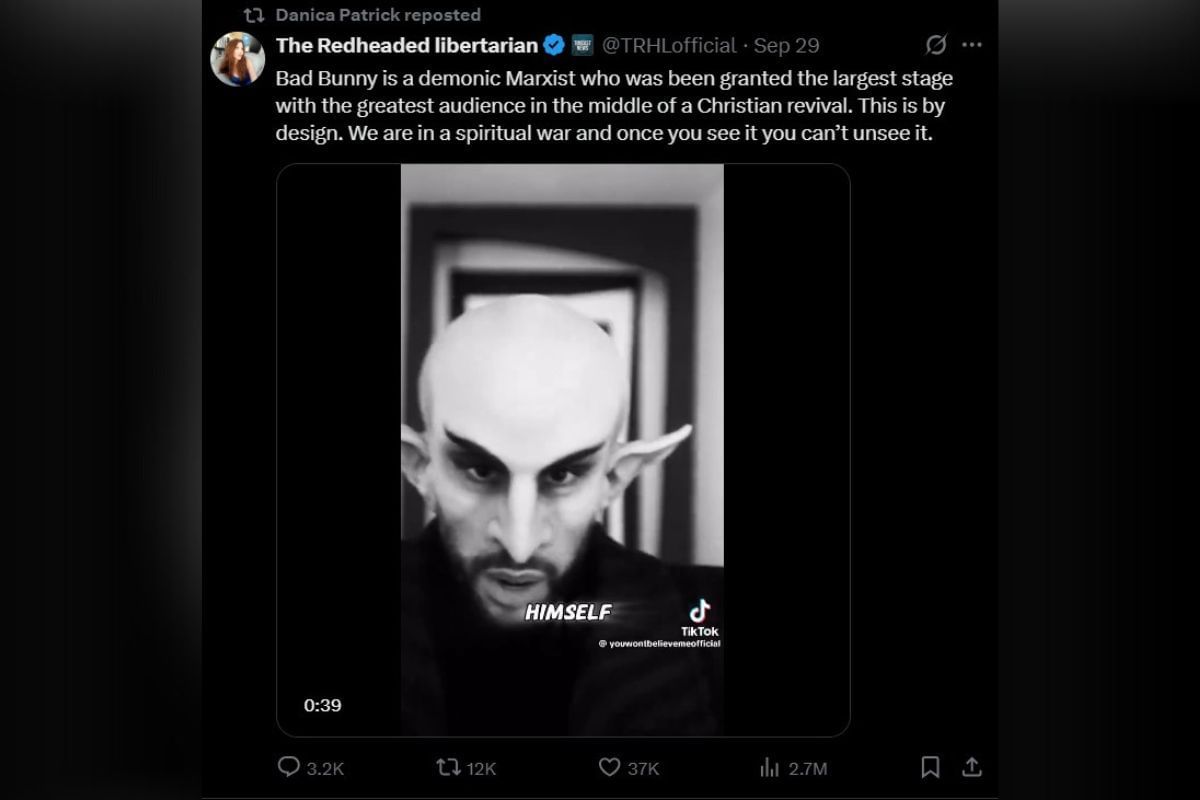Screen dimensions: 1200x800
Task: Repost the post with 12K reposts
Action: point(449,767)
